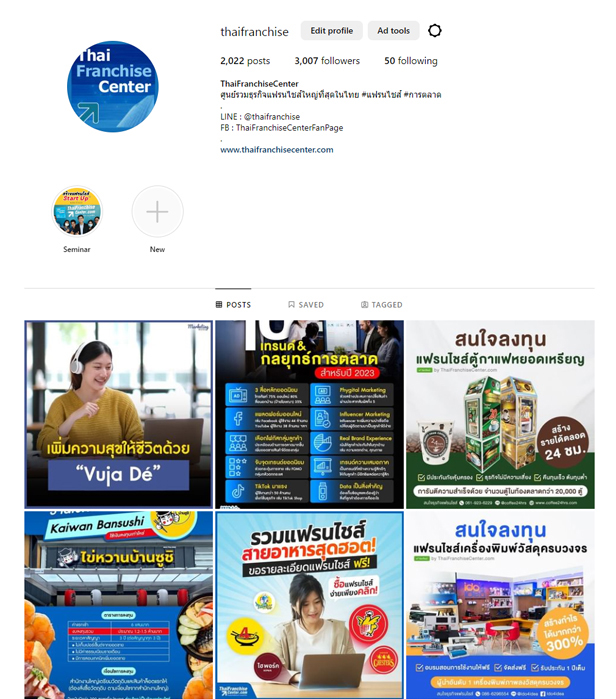Switch to the Posts tab
The height and width of the screenshot is (699, 616).
(233, 305)
